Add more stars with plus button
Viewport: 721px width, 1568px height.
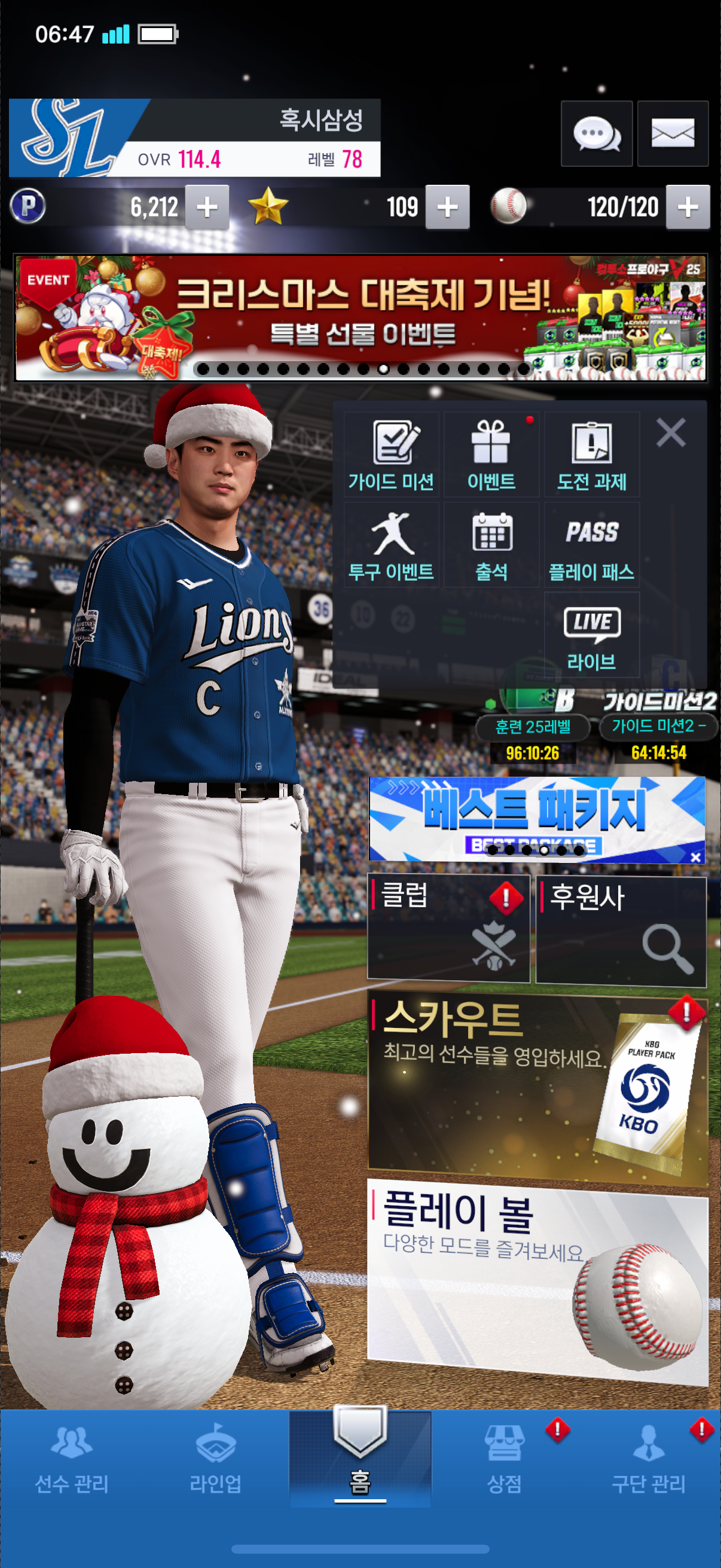(447, 207)
